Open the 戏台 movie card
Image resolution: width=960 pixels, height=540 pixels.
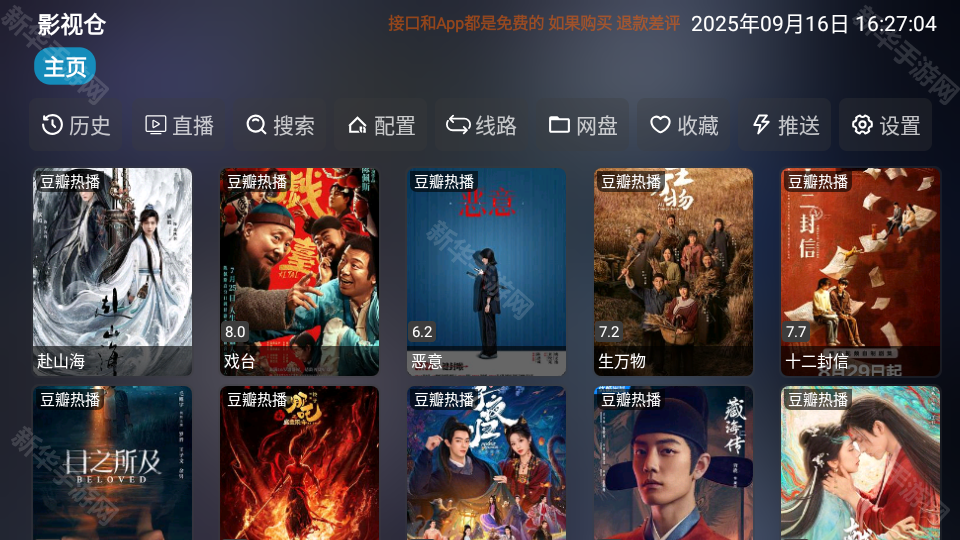(299, 271)
